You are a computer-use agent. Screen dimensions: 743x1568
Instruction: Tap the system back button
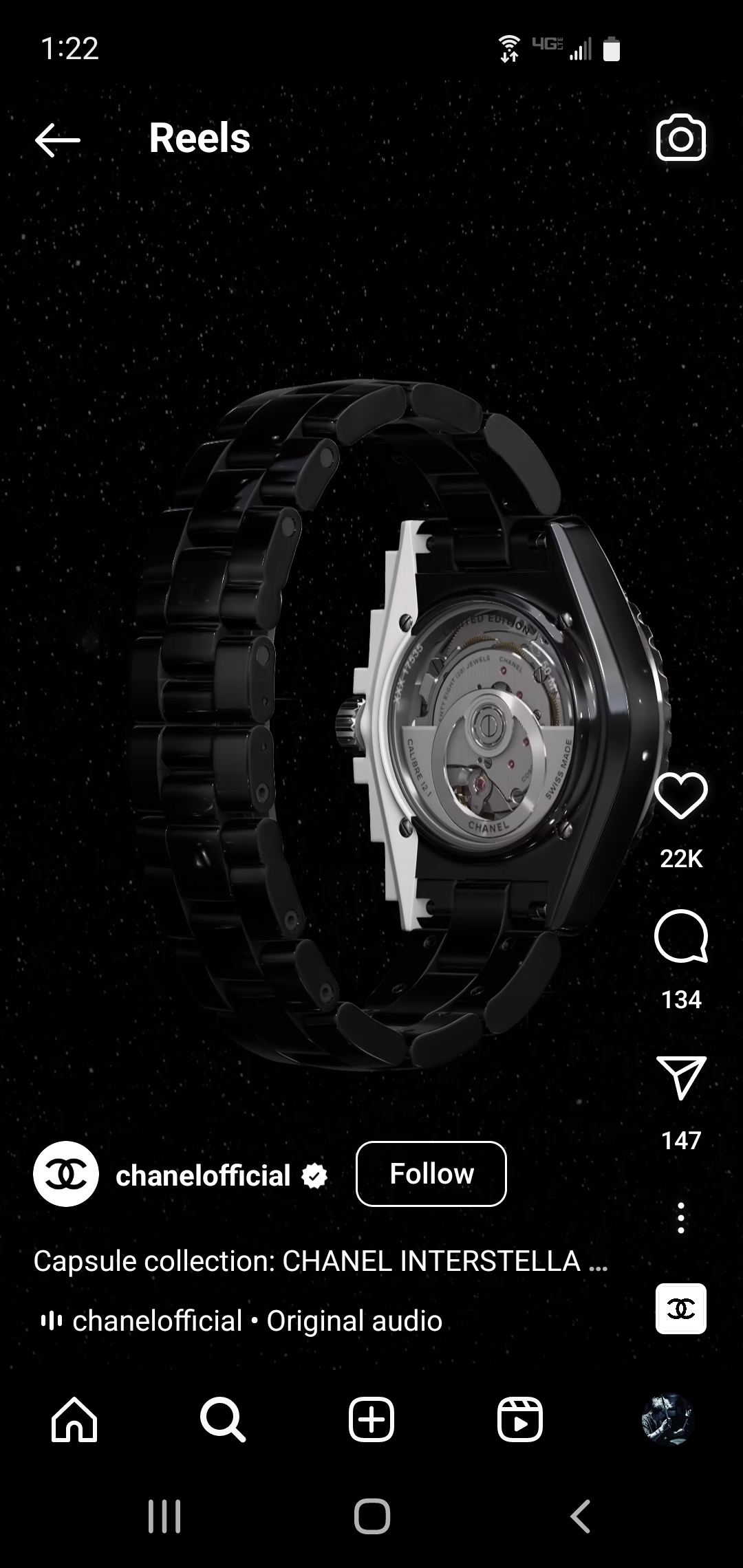tap(580, 1516)
